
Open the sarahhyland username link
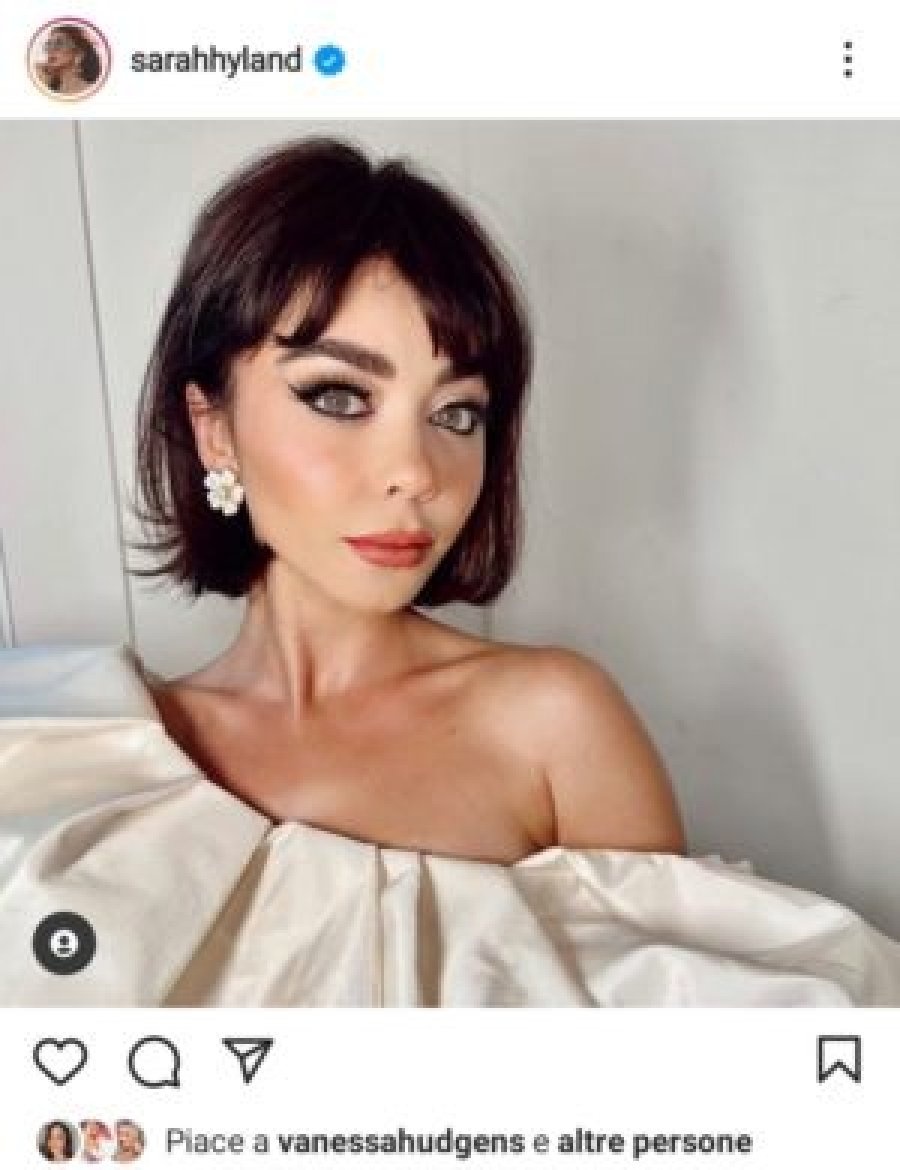[215, 60]
